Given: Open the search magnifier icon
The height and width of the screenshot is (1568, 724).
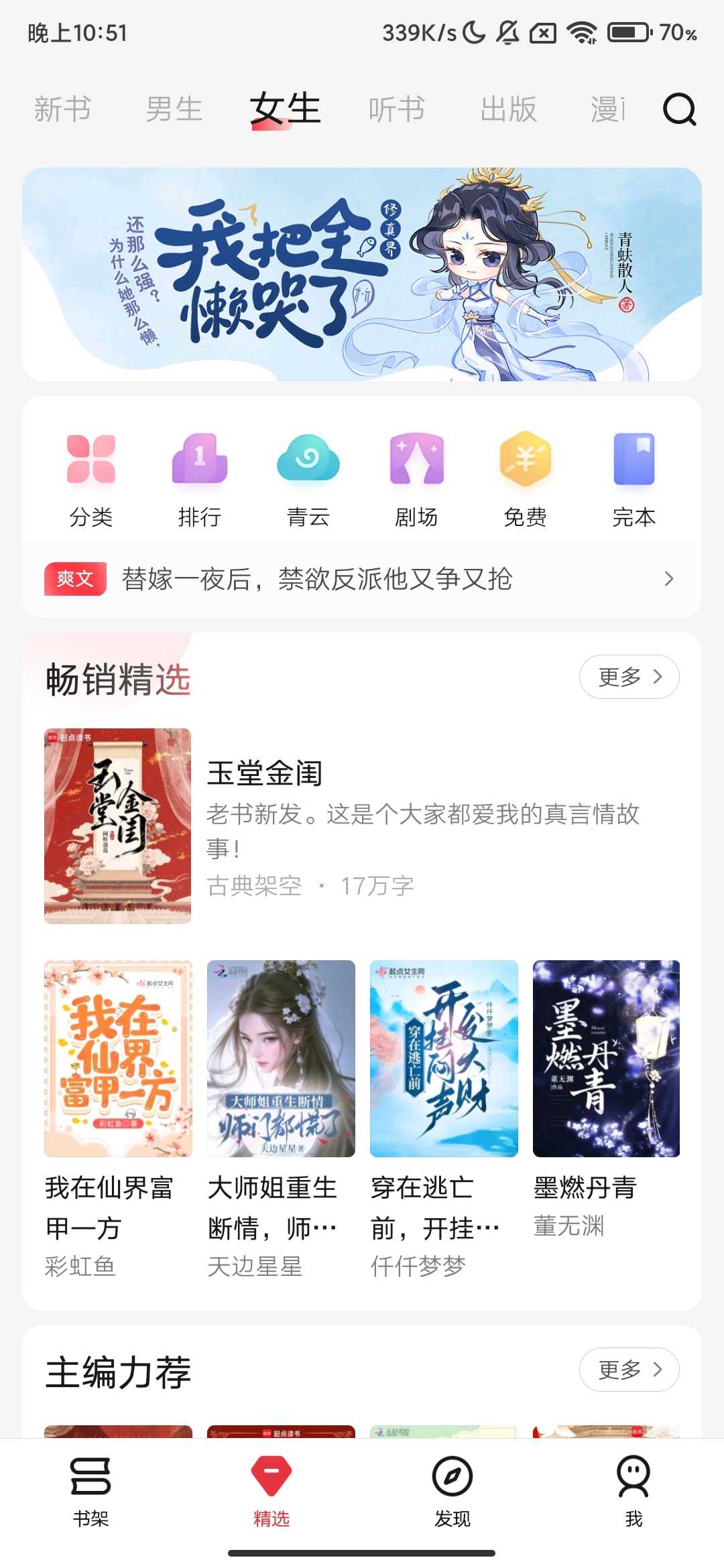Looking at the screenshot, I should (x=680, y=109).
